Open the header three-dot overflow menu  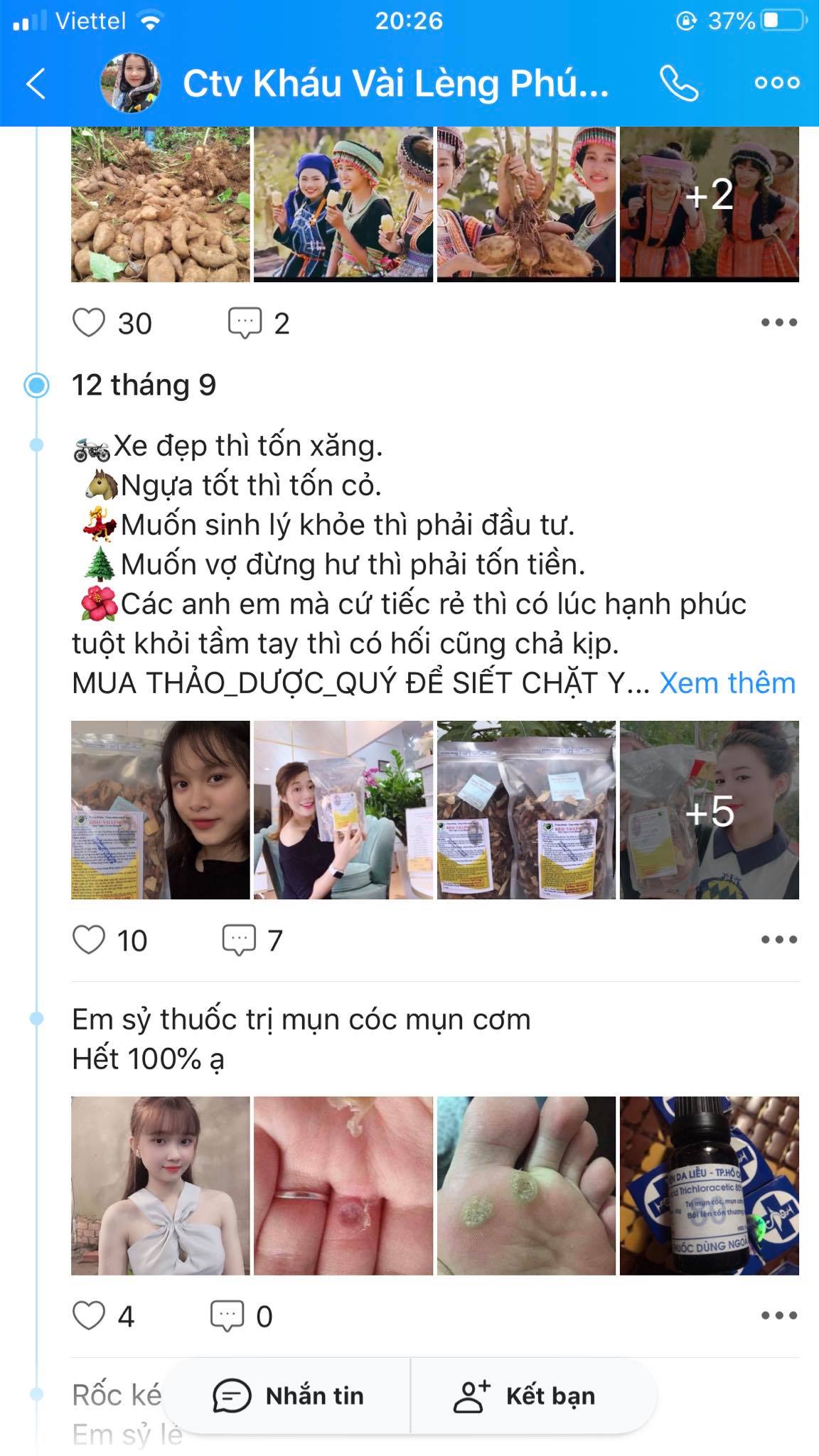tap(777, 83)
